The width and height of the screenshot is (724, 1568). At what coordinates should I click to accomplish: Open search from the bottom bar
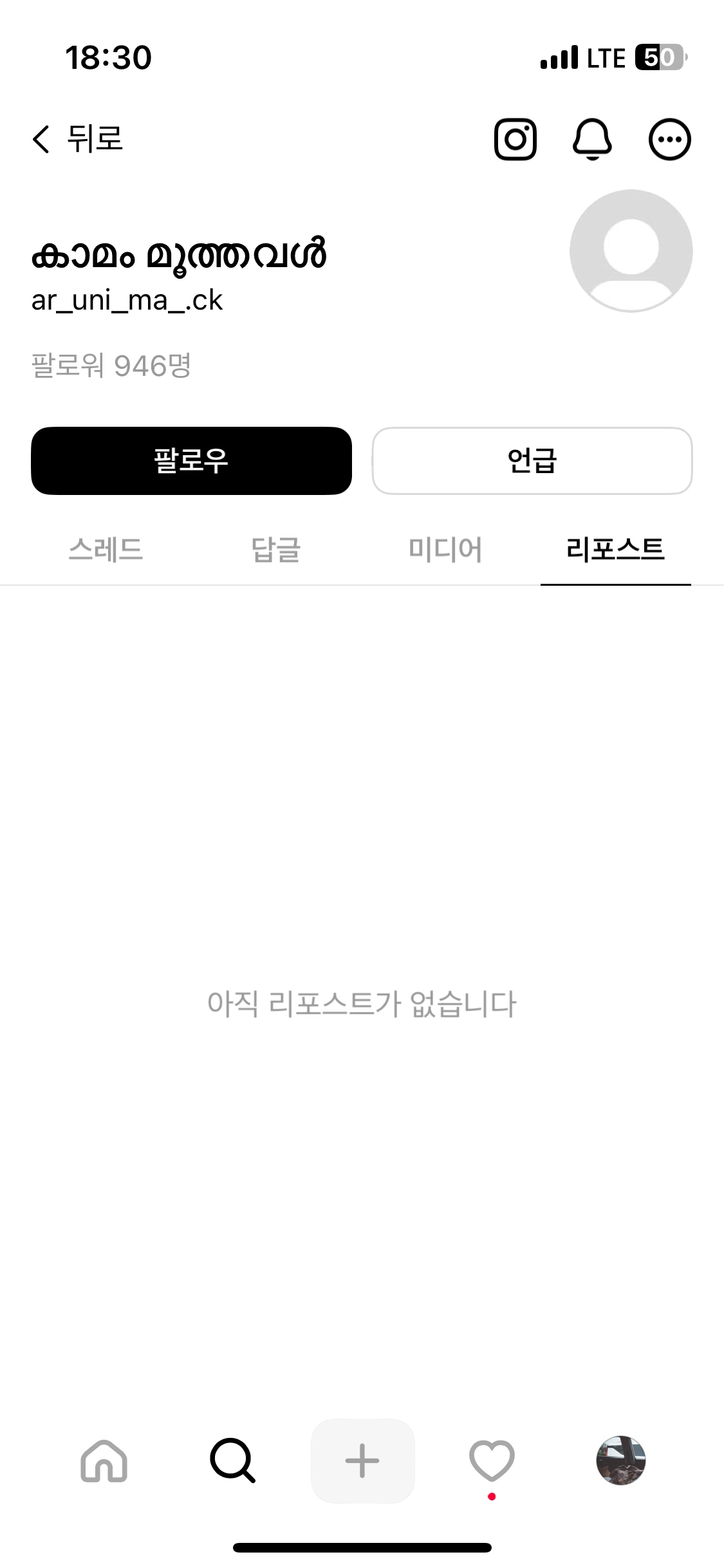tap(232, 1461)
